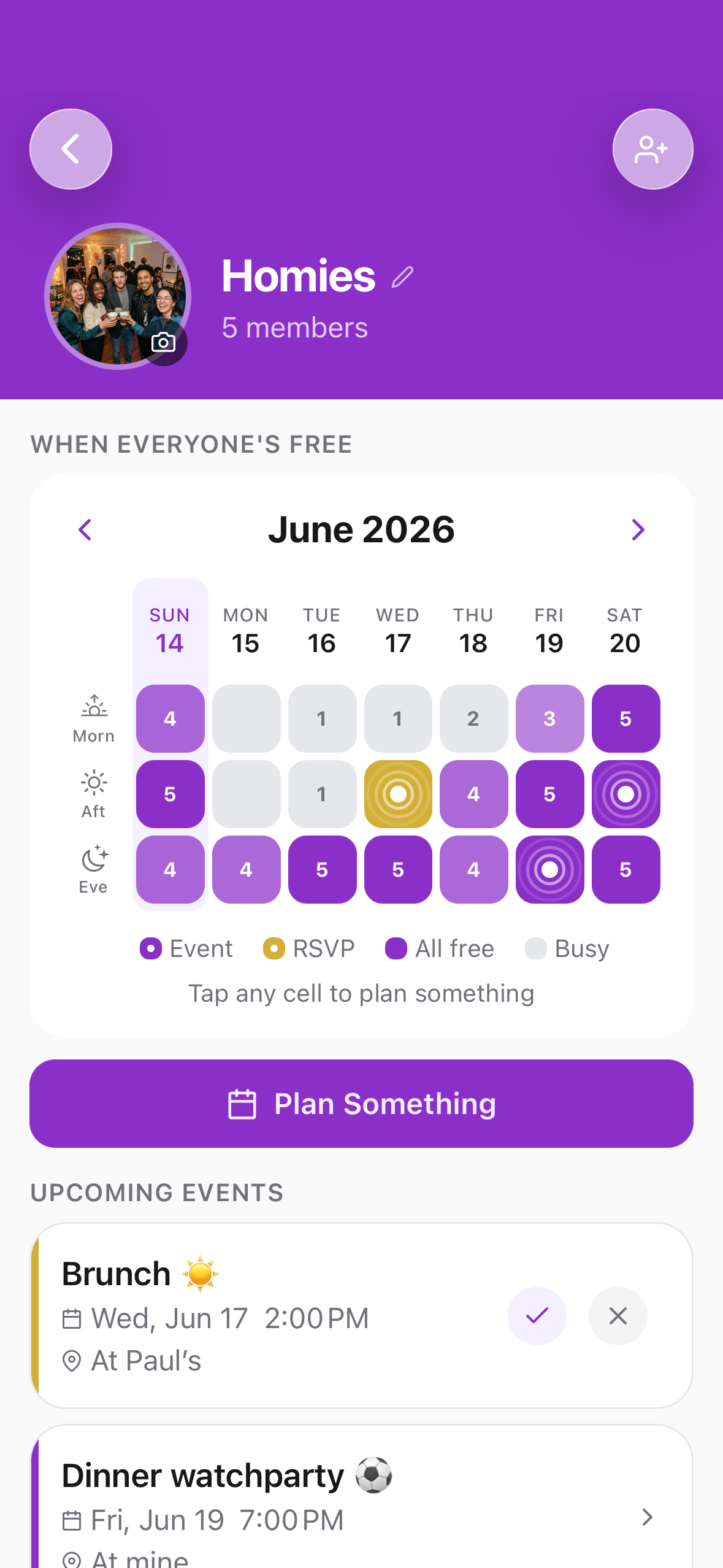Go back using the top arrow

click(x=71, y=149)
